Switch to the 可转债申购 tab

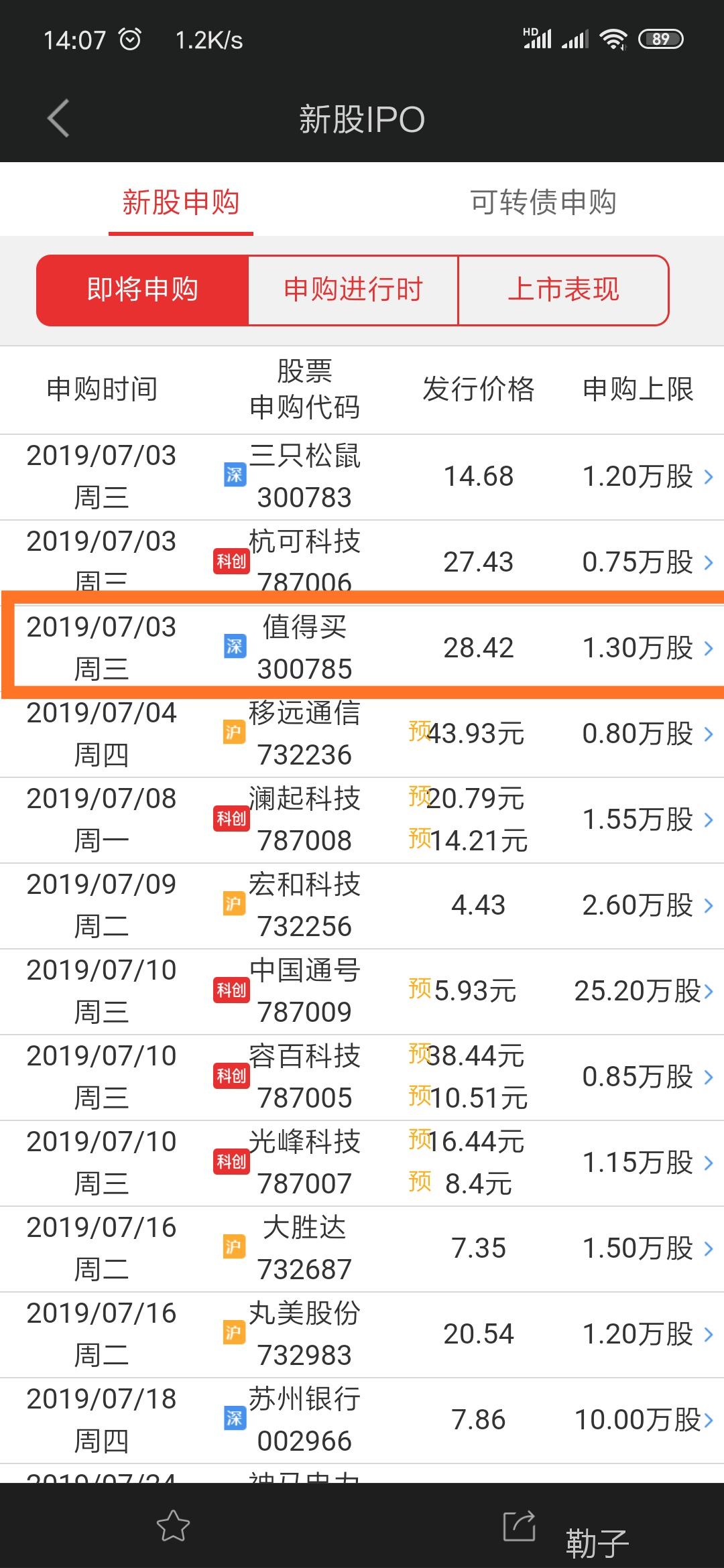coord(542,202)
